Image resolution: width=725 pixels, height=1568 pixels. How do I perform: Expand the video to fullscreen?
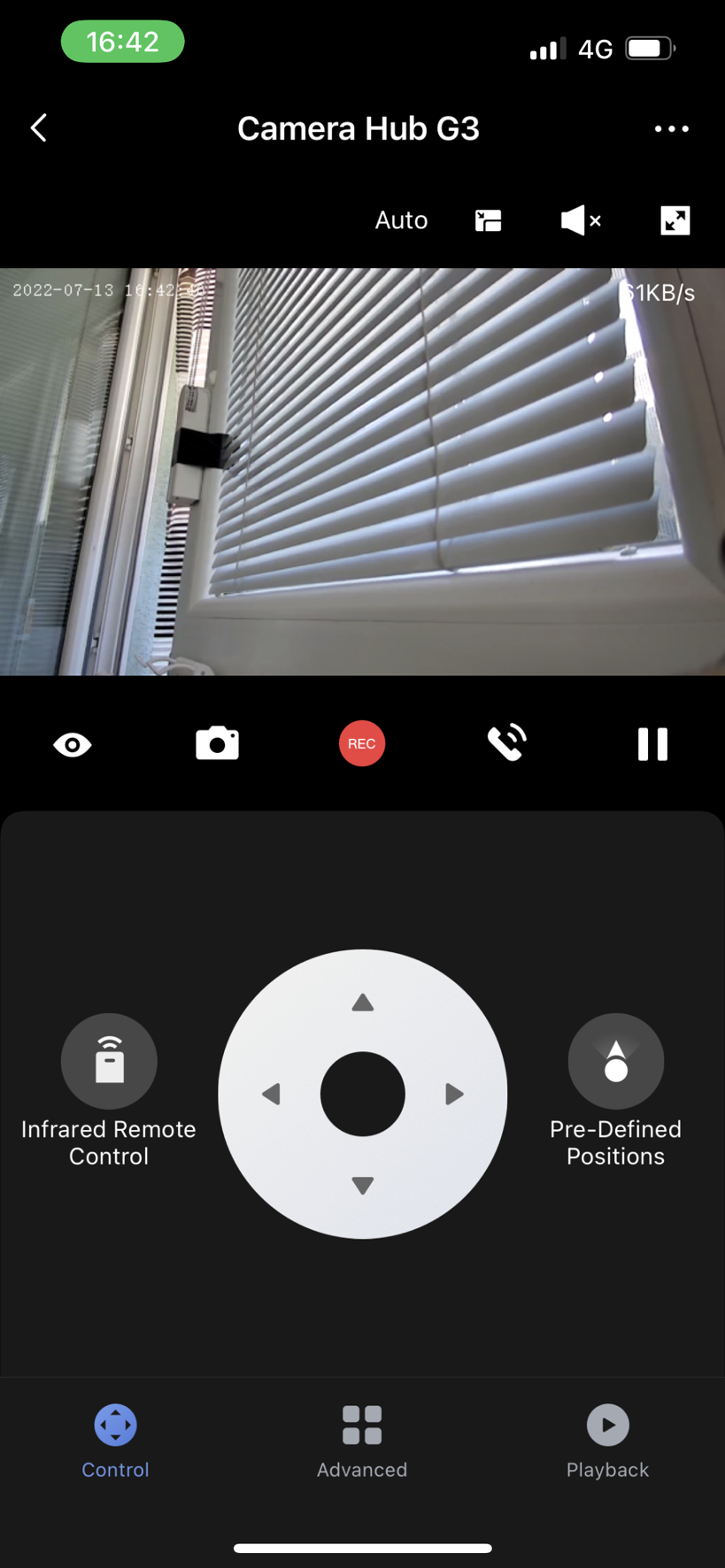tap(675, 220)
